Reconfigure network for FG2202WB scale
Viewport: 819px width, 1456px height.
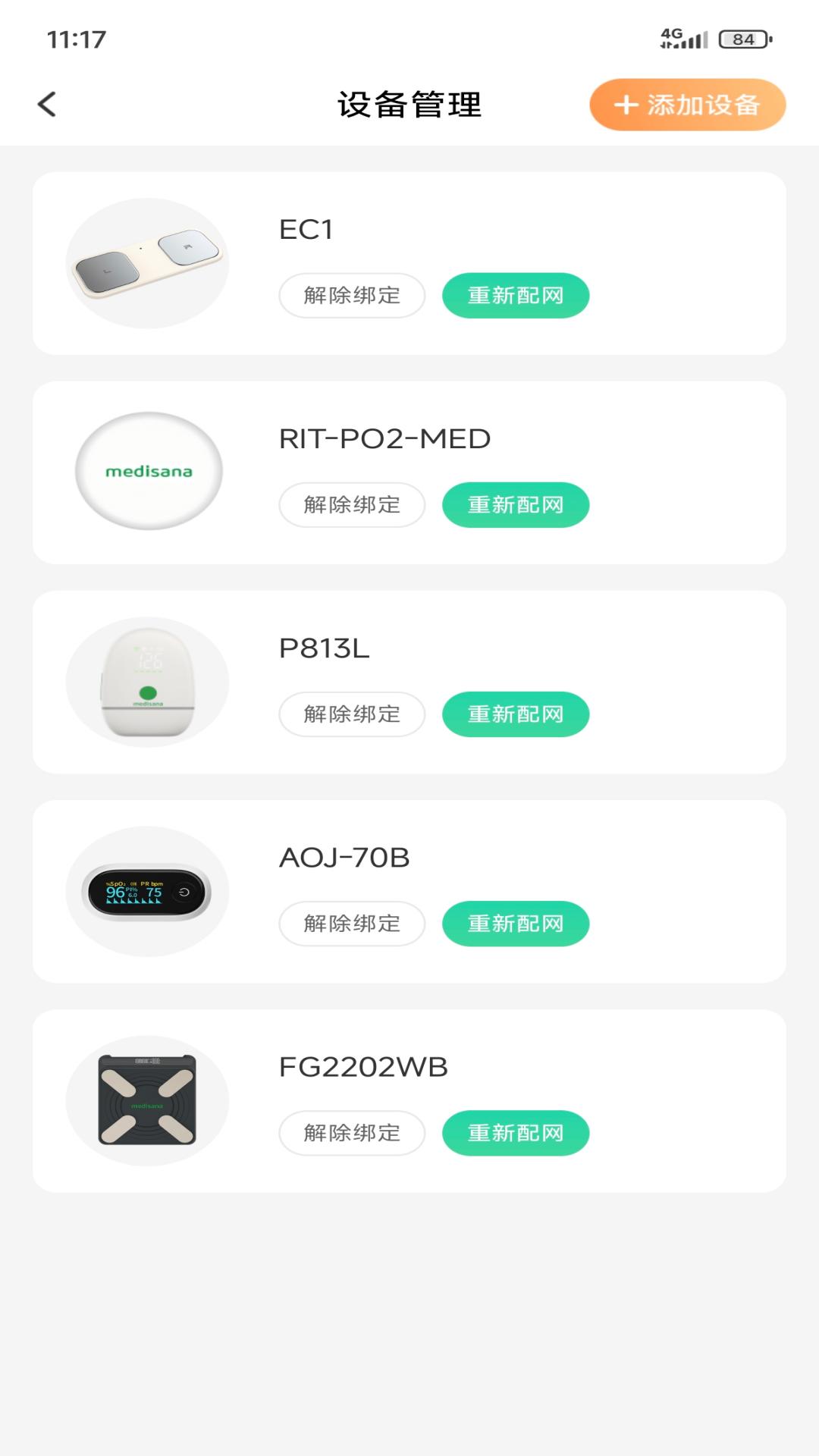pos(515,1132)
